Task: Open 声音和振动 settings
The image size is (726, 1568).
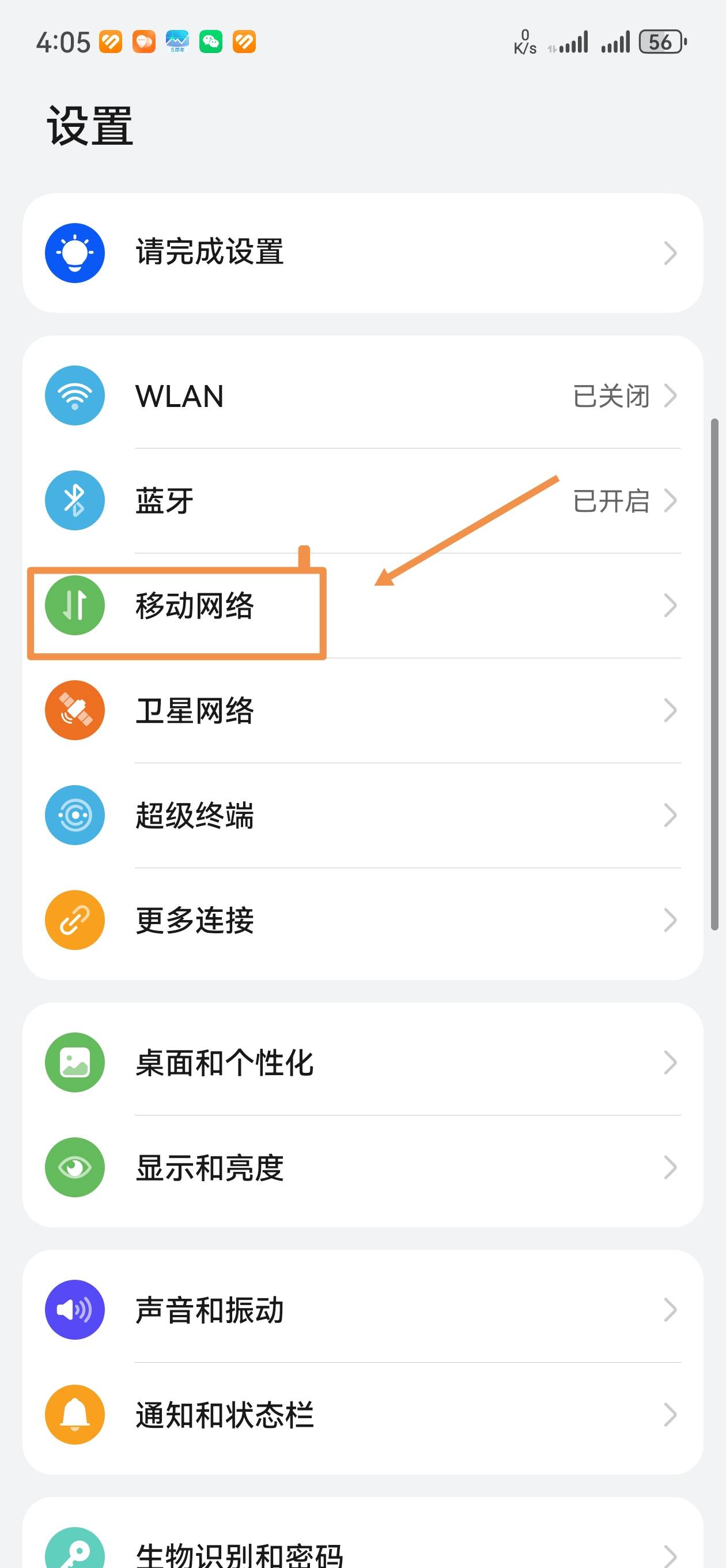Action: tap(362, 1310)
